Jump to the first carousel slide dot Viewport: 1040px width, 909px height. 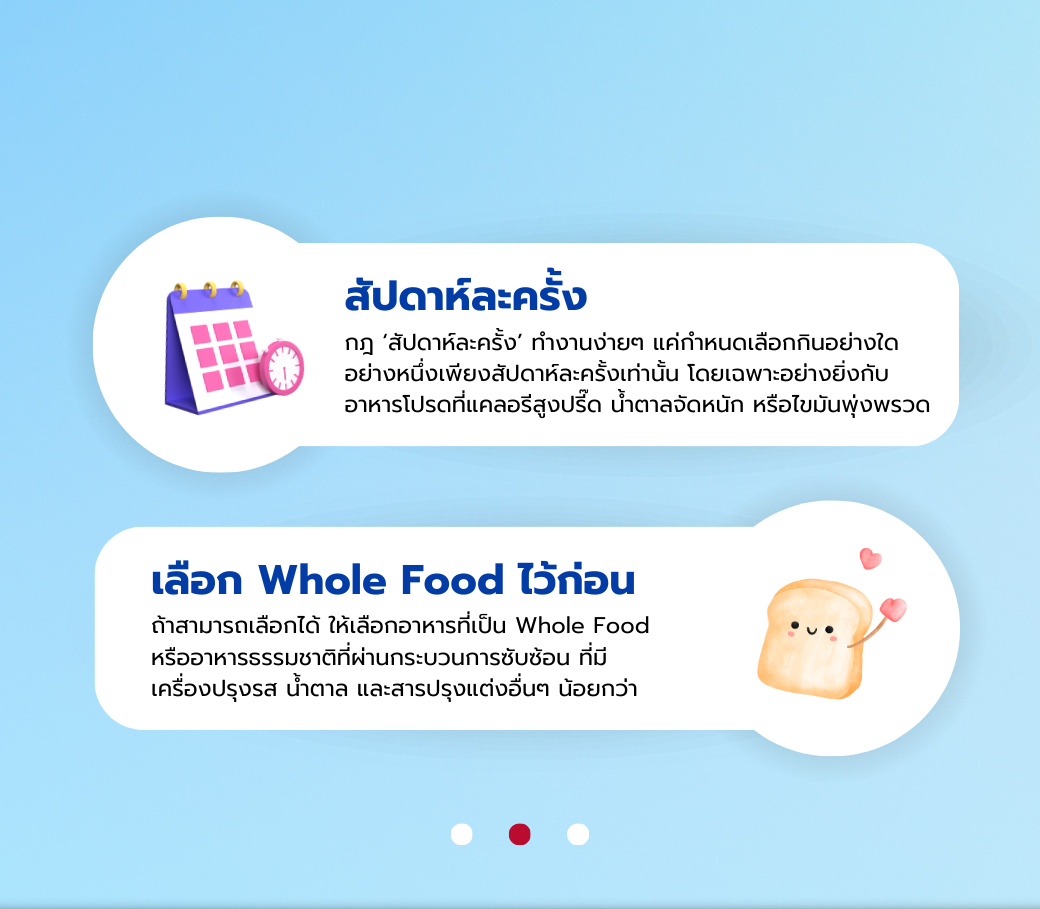tap(461, 834)
